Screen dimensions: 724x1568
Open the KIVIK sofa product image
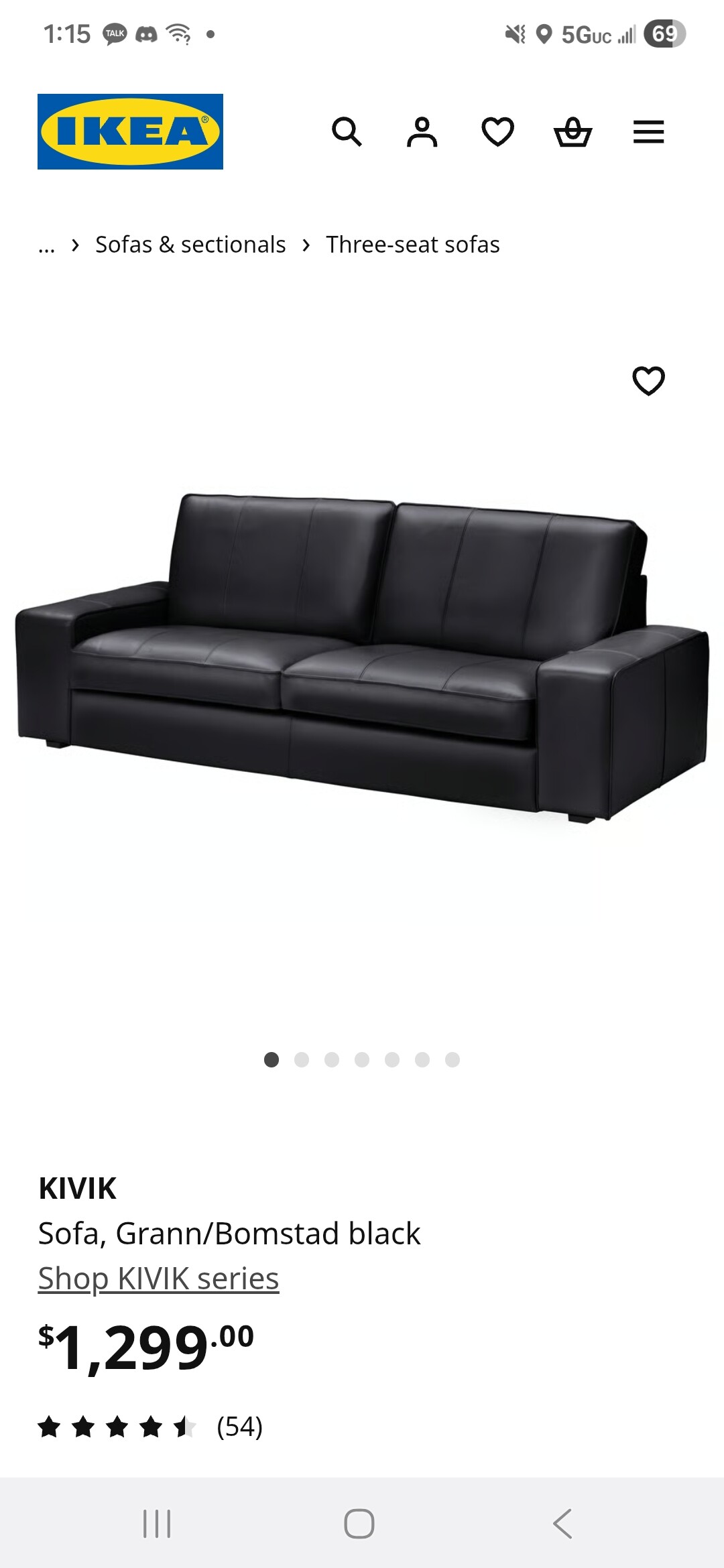(x=362, y=657)
